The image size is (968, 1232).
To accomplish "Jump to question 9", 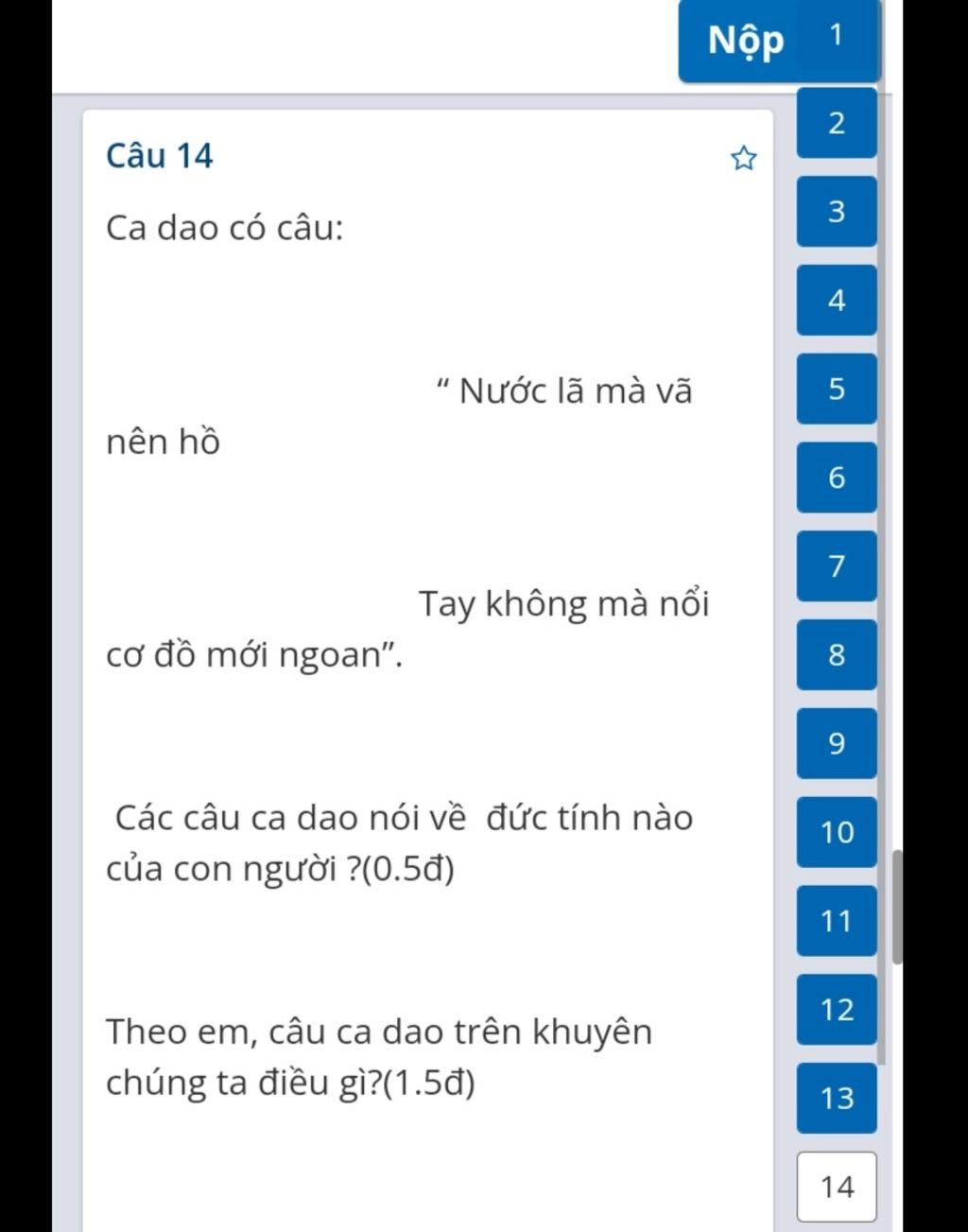I will click(837, 744).
